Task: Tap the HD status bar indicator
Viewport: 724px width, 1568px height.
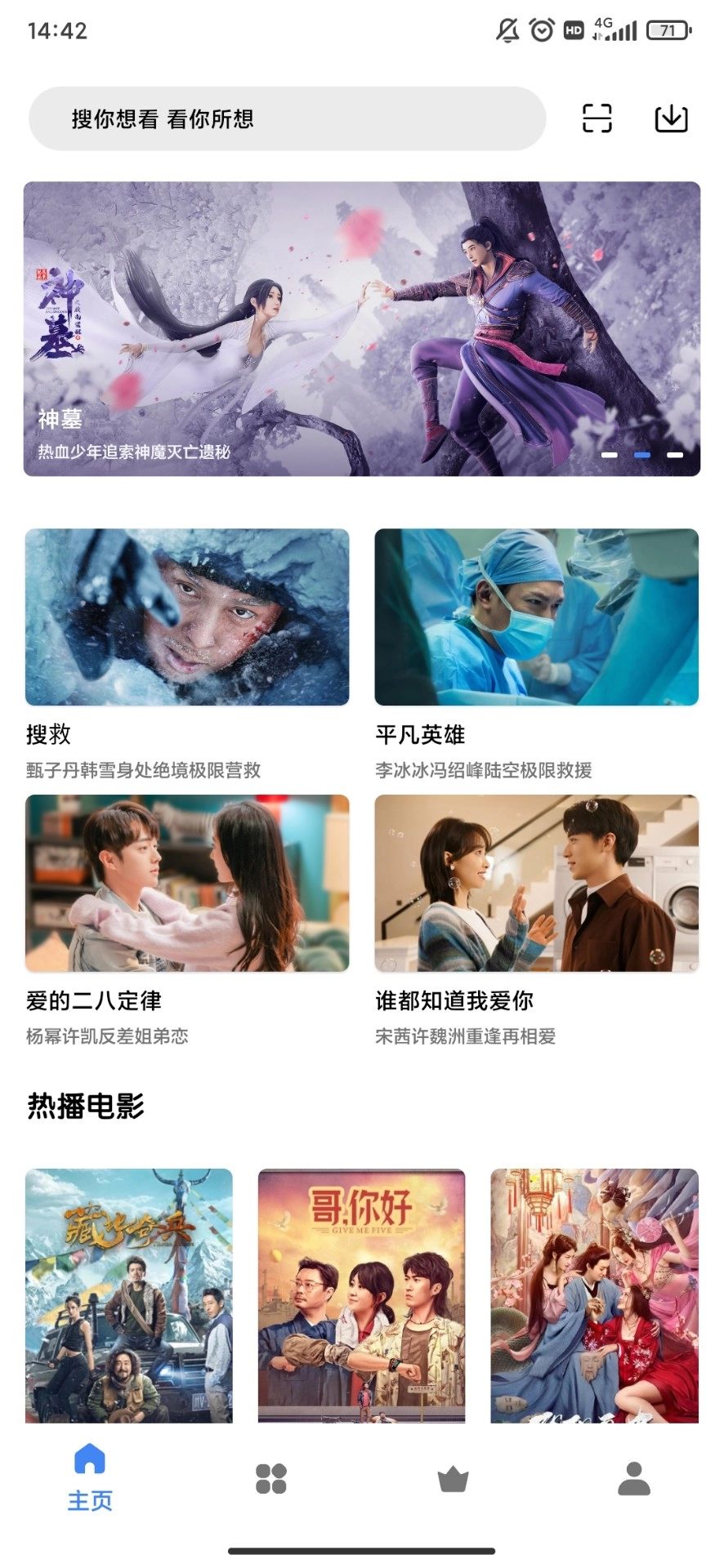Action: [x=572, y=29]
